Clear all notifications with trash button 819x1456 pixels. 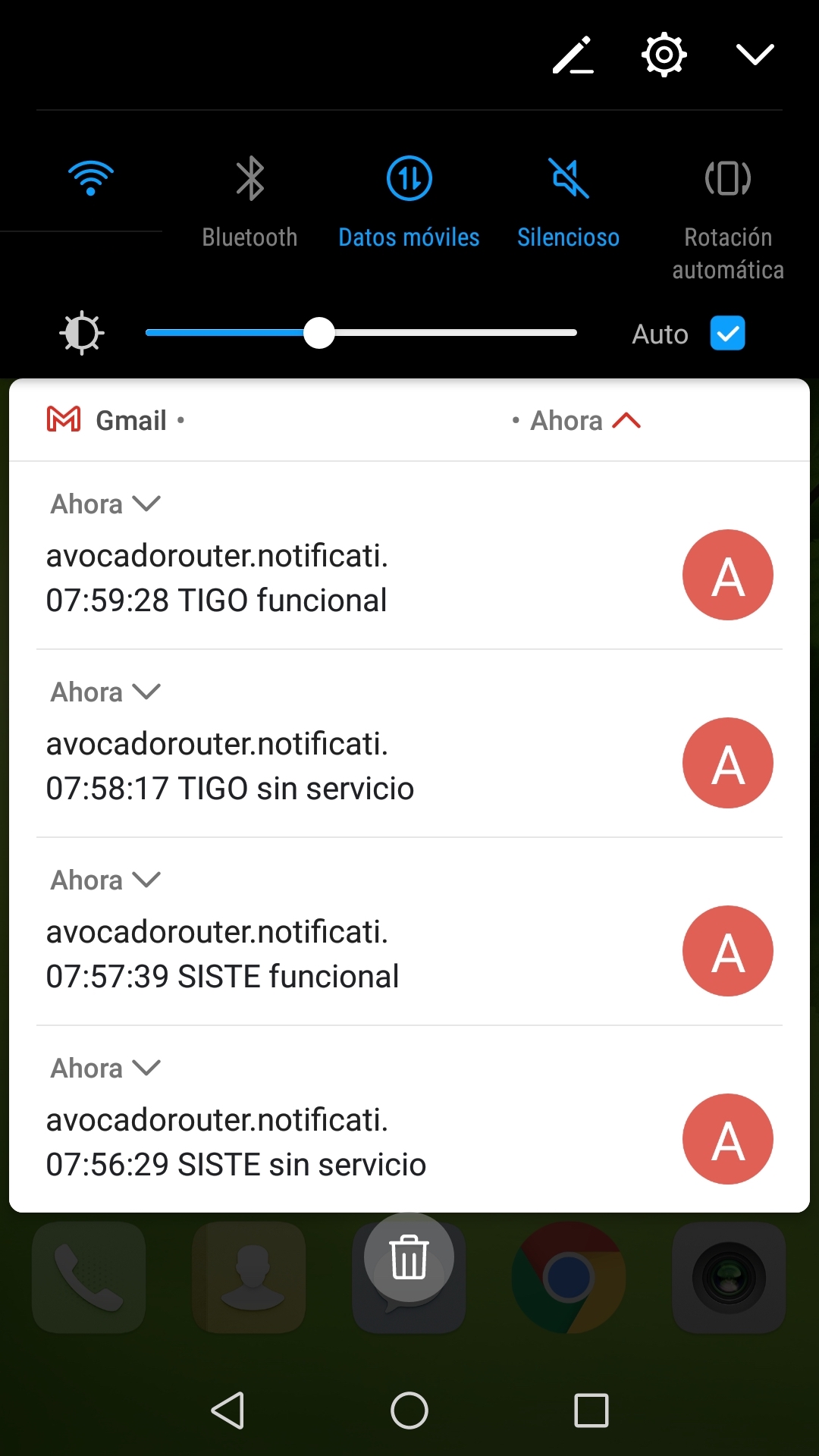409,1257
